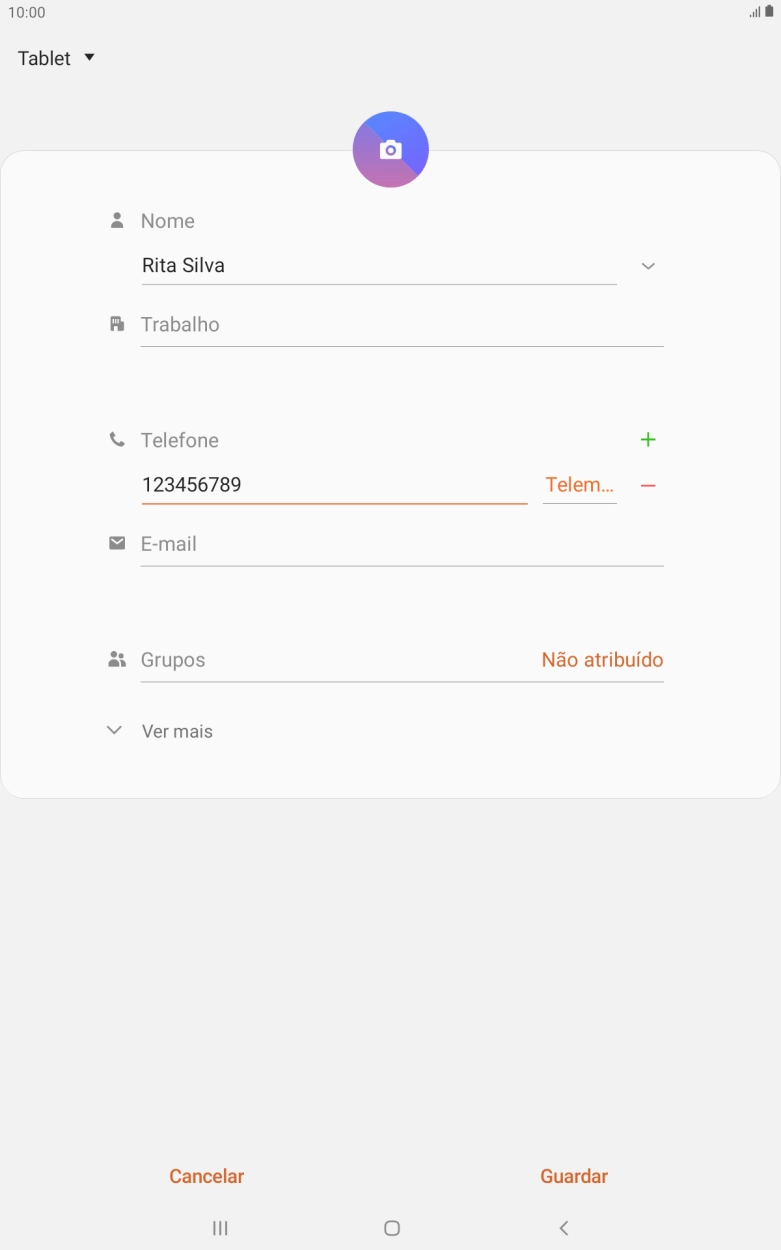This screenshot has height=1250, width=781.
Task: Change the phone type Telem... label
Action: 579,485
